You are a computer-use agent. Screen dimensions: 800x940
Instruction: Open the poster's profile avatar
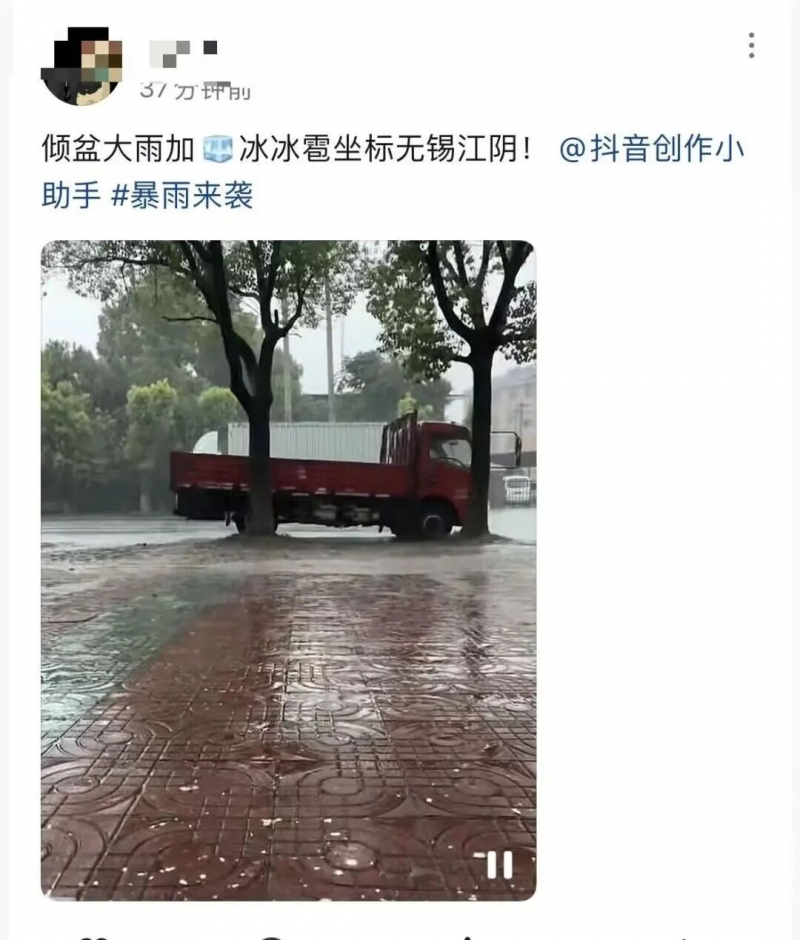(x=82, y=66)
